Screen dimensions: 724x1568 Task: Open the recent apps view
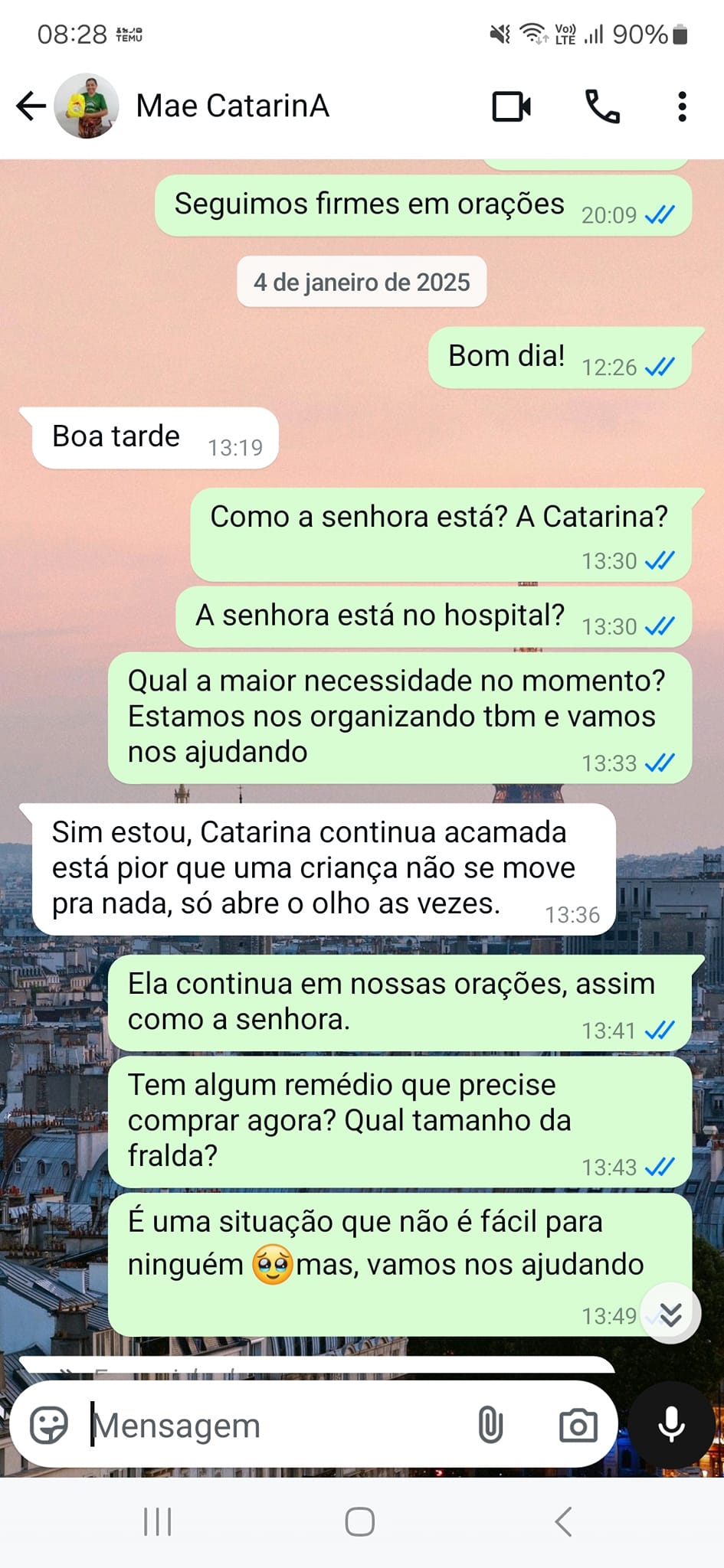click(158, 1522)
